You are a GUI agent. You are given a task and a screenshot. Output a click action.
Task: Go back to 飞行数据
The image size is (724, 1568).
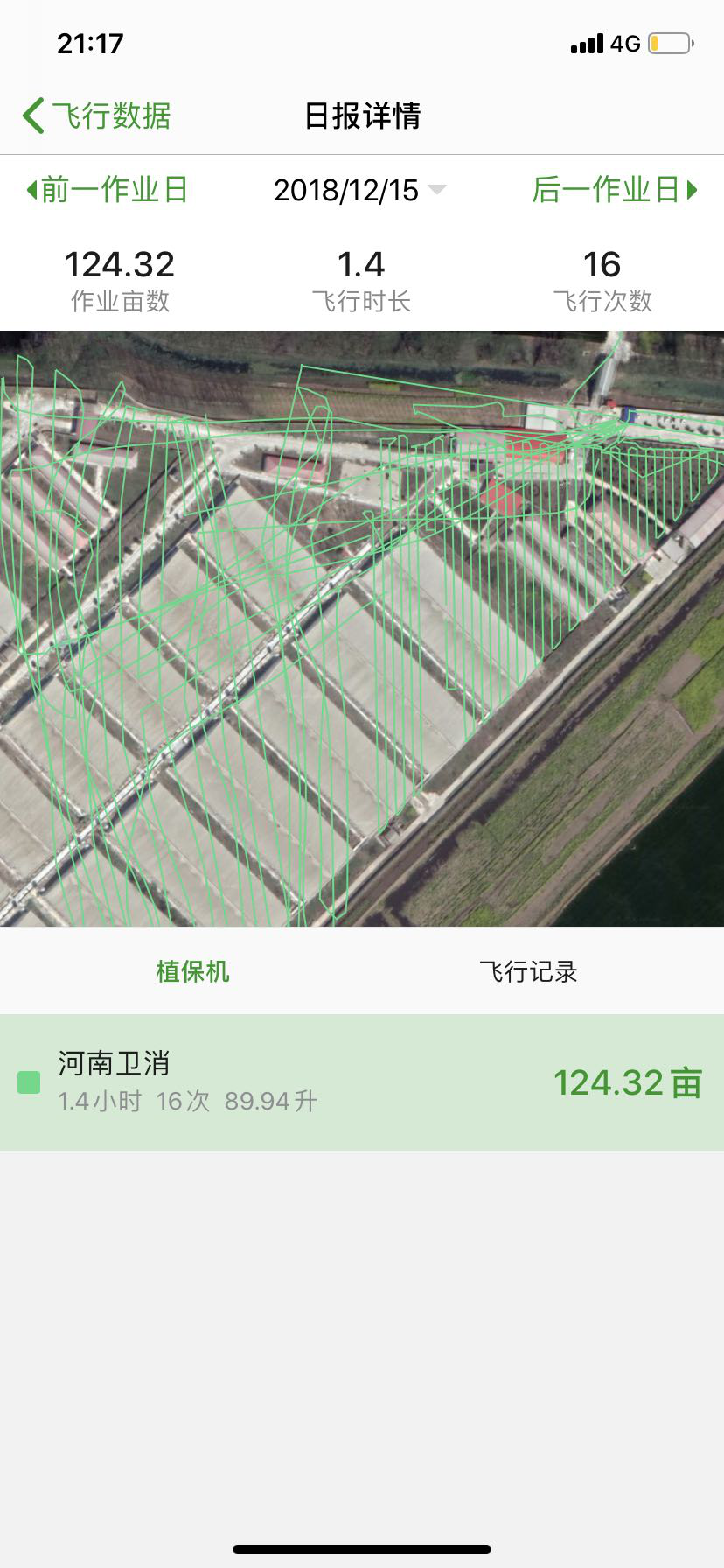[x=96, y=115]
